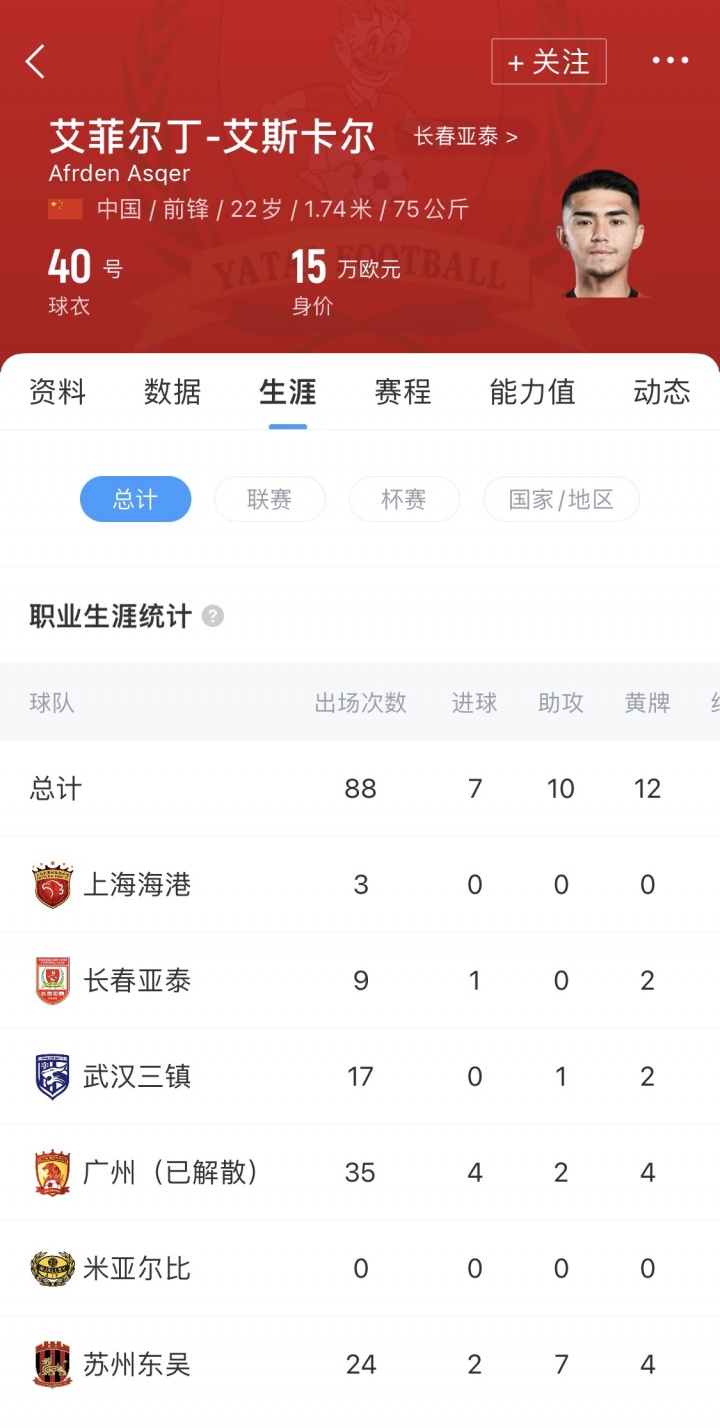Viewport: 720px width, 1428px height.
Task: Keep 总计 filter selected
Action: pos(135,499)
